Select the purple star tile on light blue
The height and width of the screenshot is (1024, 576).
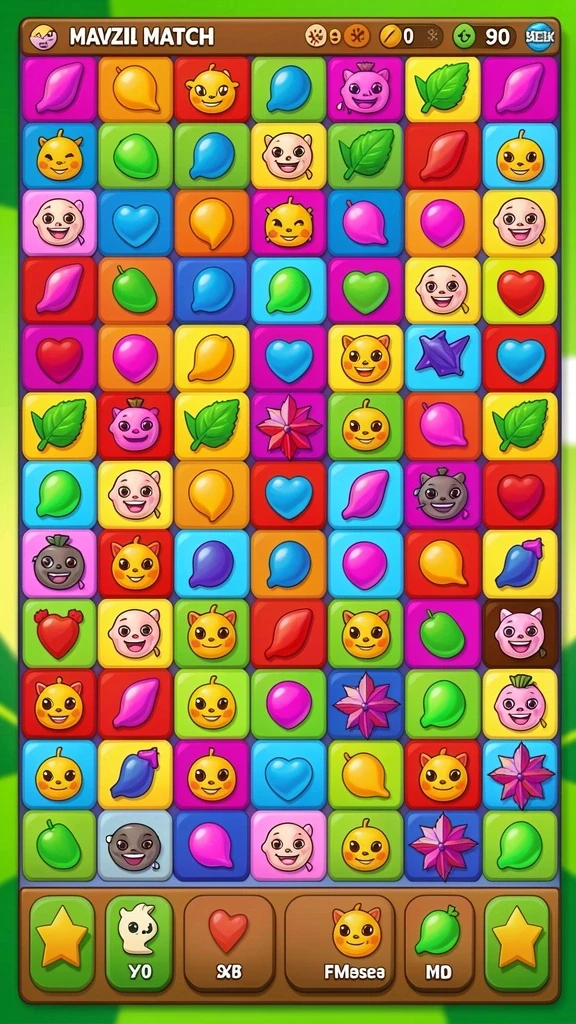click(443, 359)
